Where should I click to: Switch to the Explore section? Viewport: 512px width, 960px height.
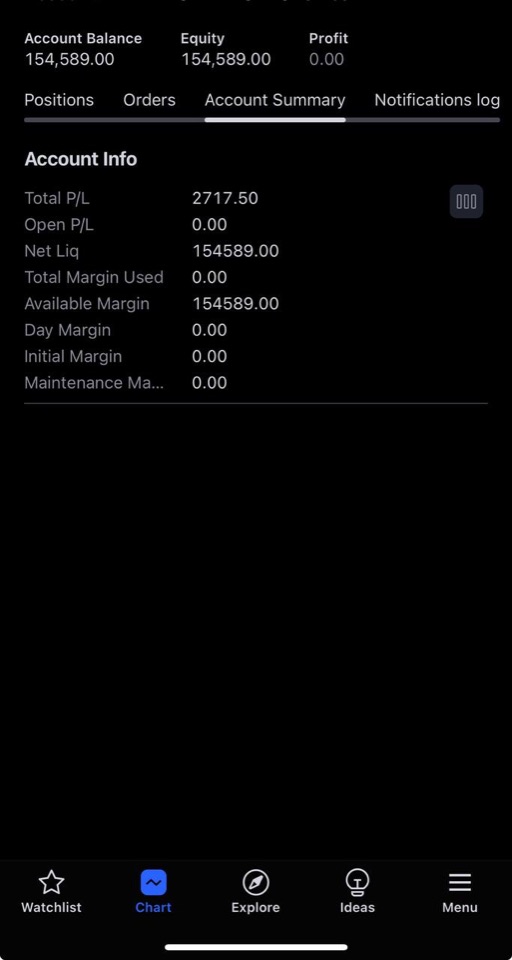pyautogui.click(x=255, y=892)
